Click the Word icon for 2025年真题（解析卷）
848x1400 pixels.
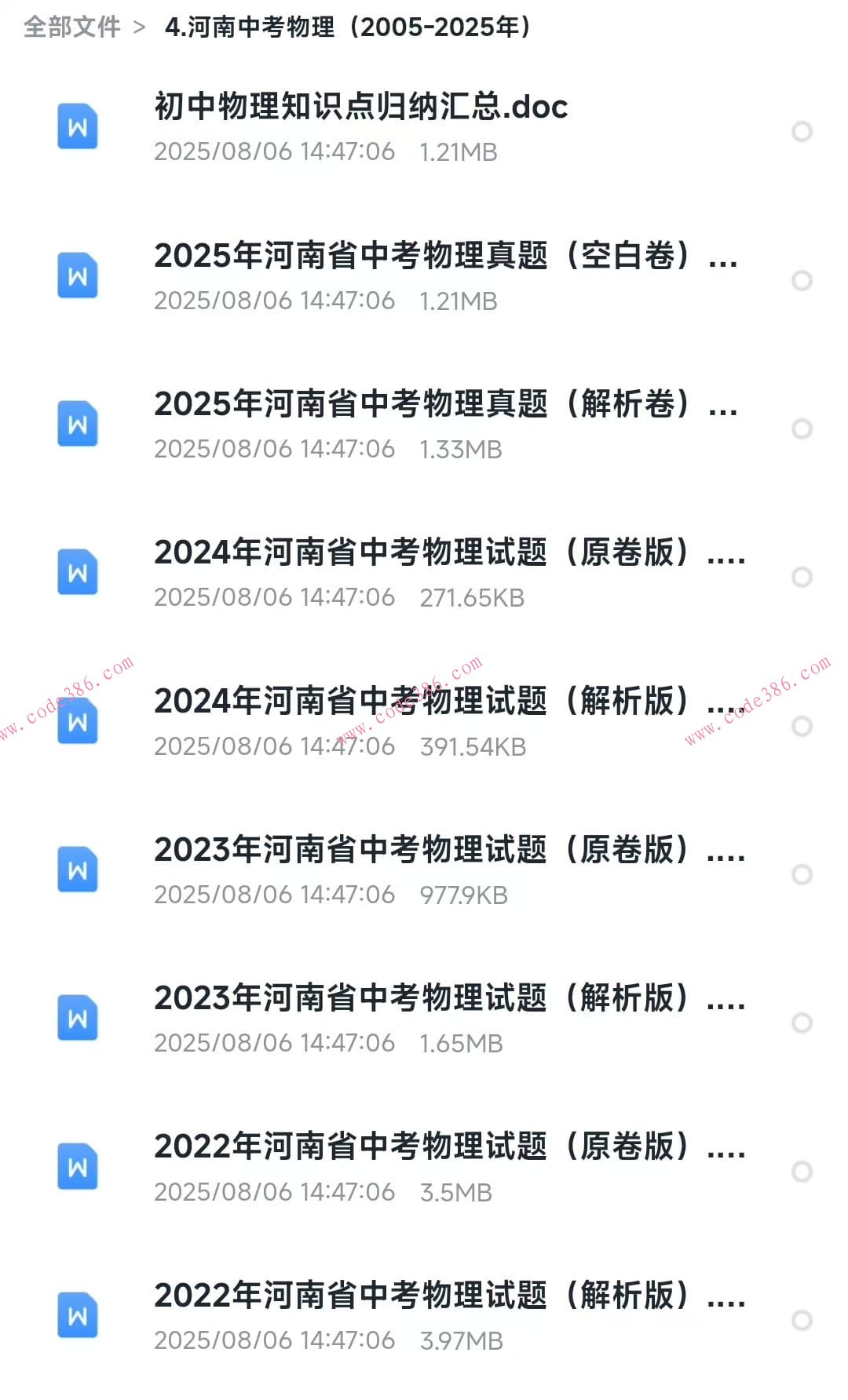(x=78, y=424)
